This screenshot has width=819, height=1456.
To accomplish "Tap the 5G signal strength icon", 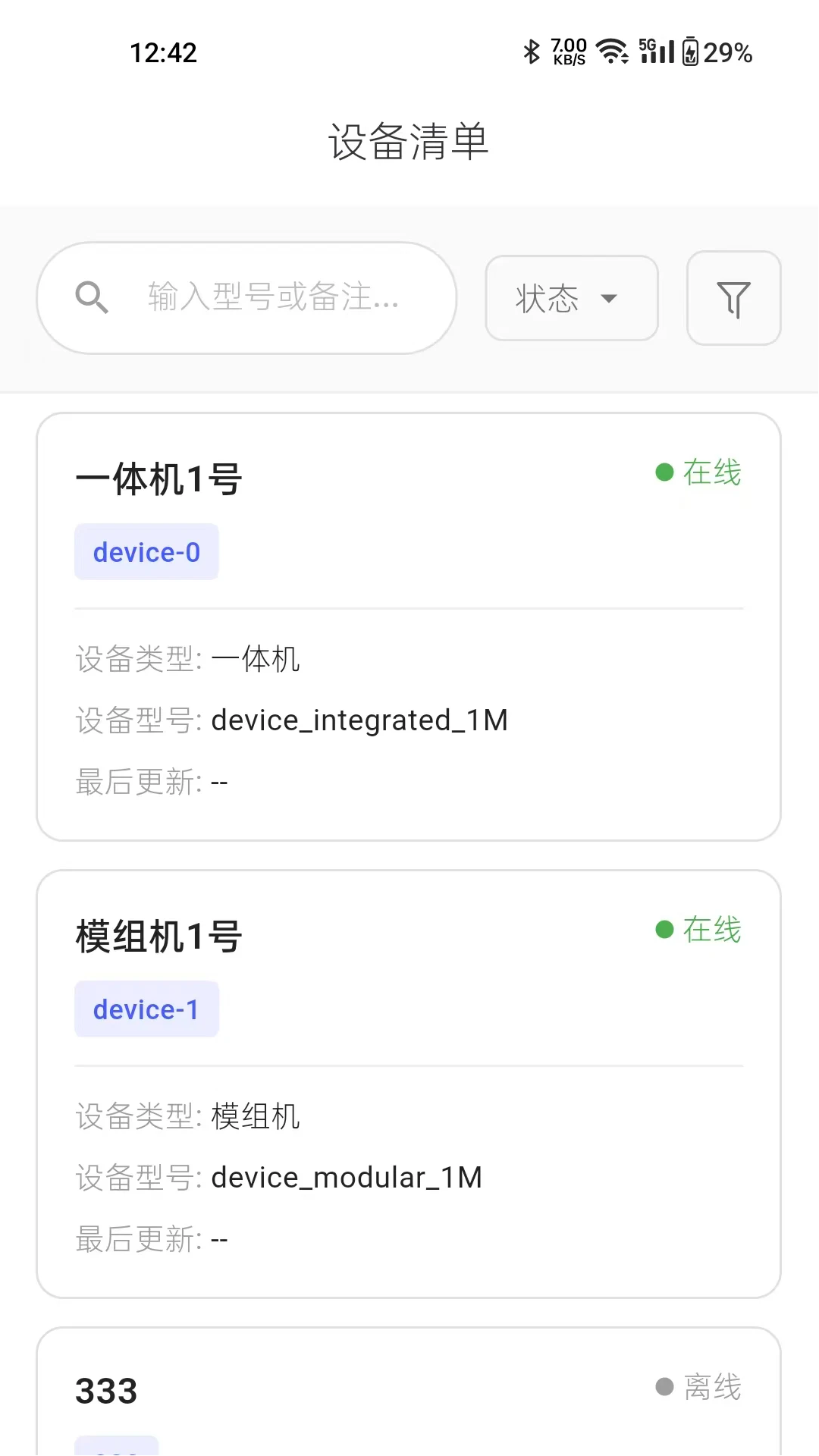I will (655, 52).
